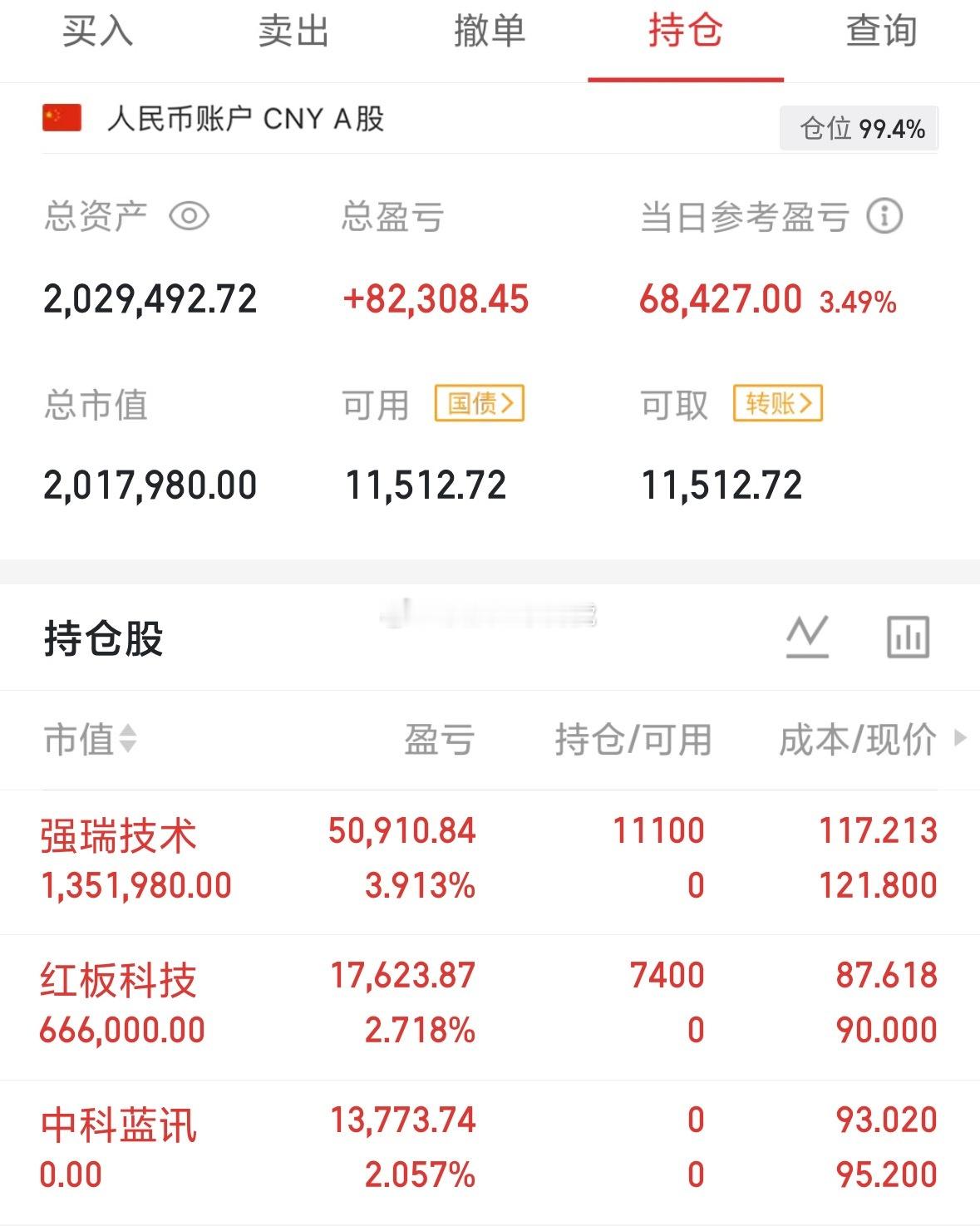The width and height of the screenshot is (980, 1226).
Task: Open info icon beside 当日参考盈亏
Action: (884, 217)
